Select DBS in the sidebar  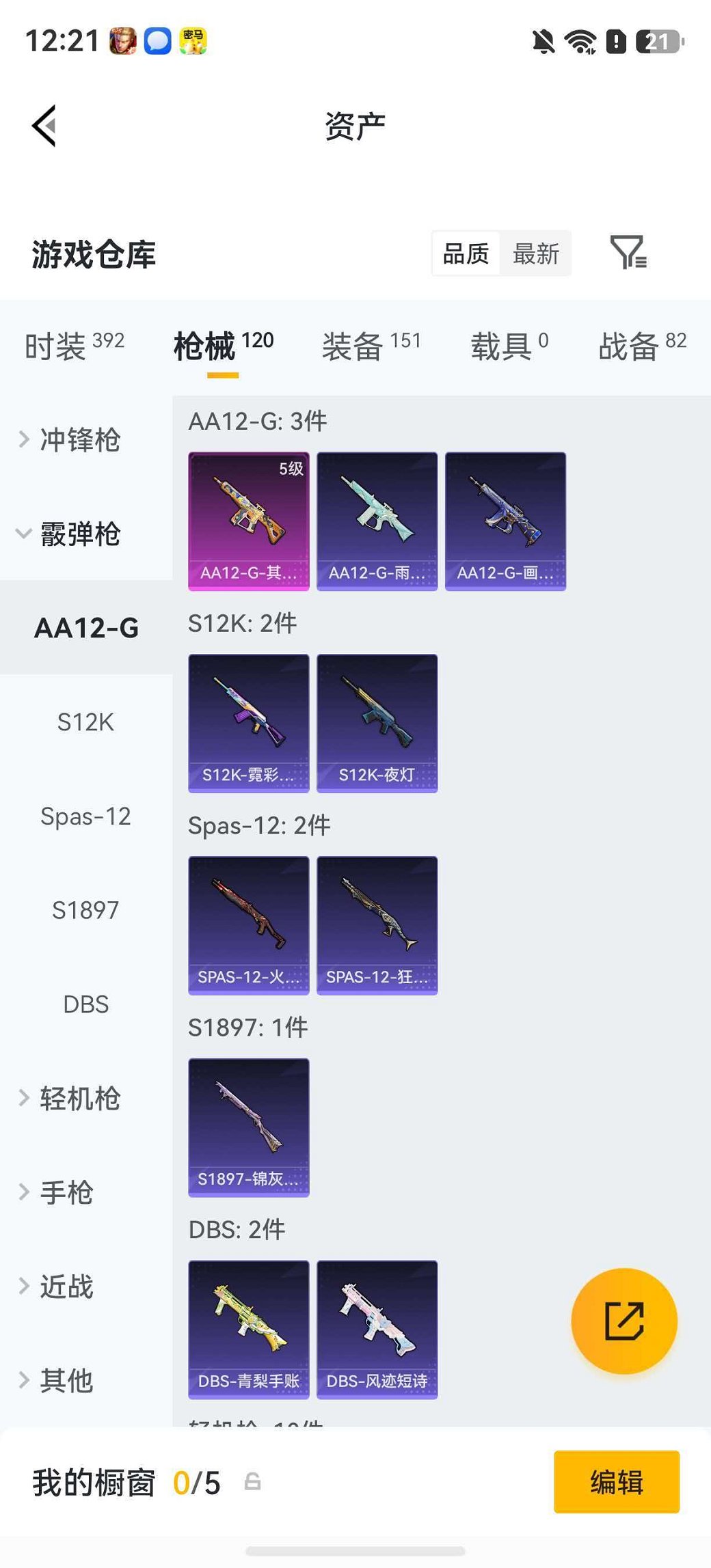coord(86,1004)
